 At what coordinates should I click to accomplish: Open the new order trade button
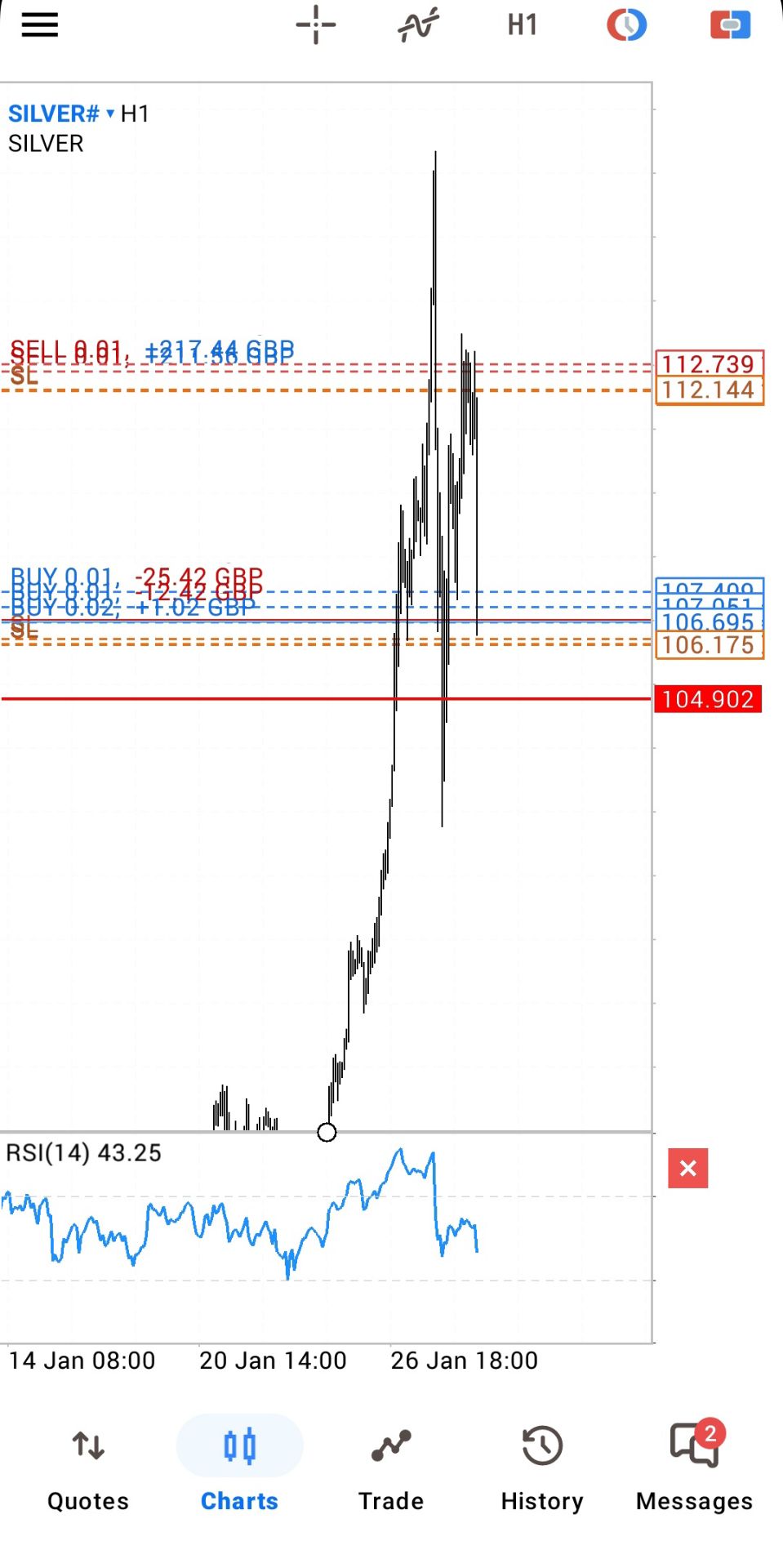730,25
